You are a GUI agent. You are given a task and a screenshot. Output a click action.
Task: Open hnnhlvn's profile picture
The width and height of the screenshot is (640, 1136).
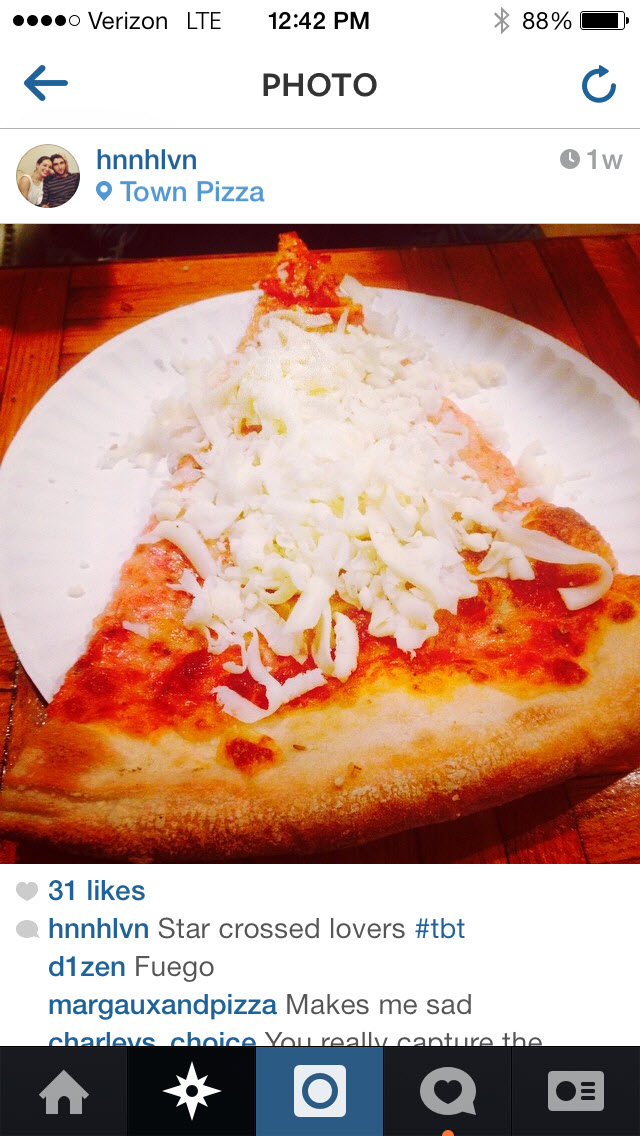tap(48, 176)
